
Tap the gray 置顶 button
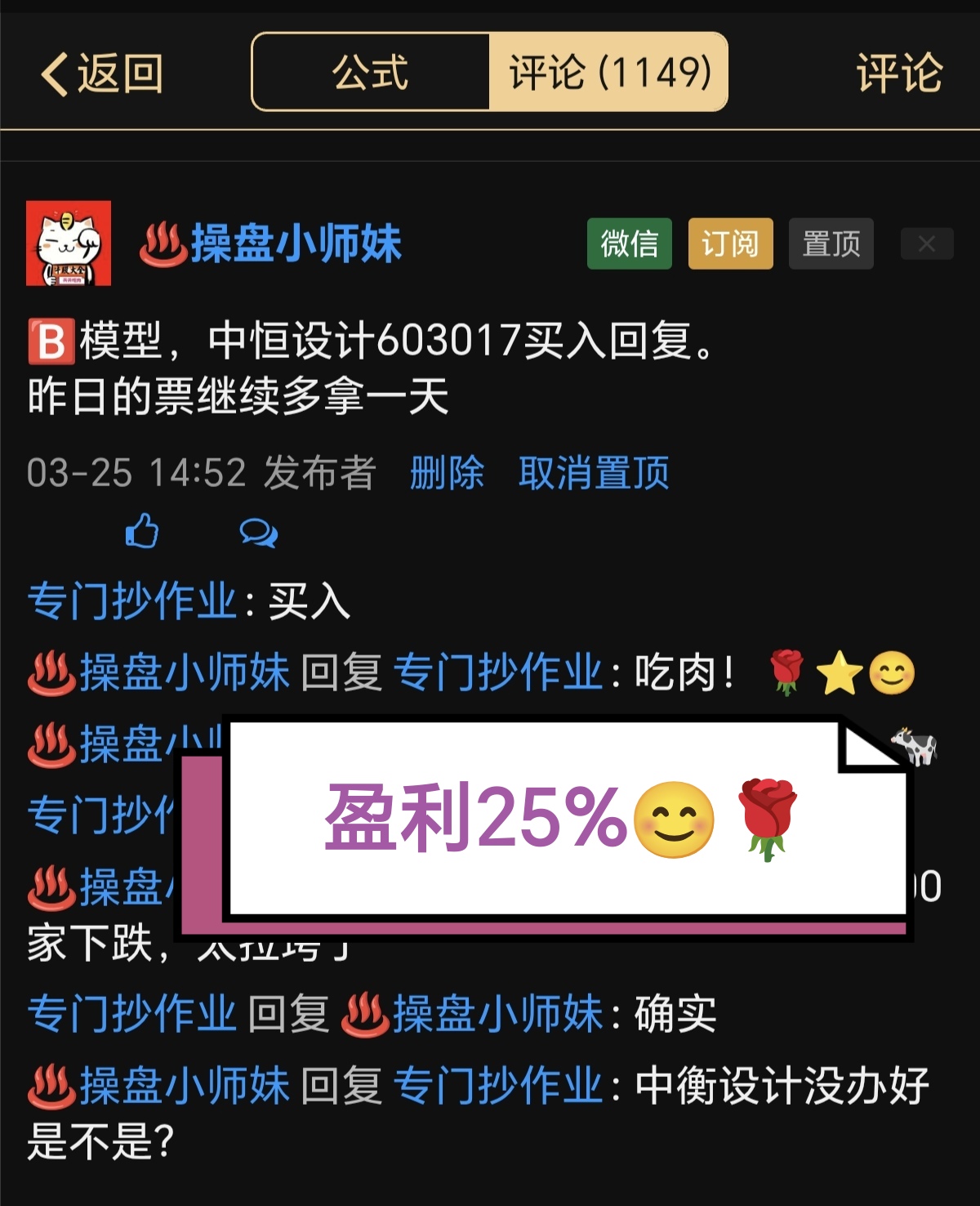(x=831, y=243)
